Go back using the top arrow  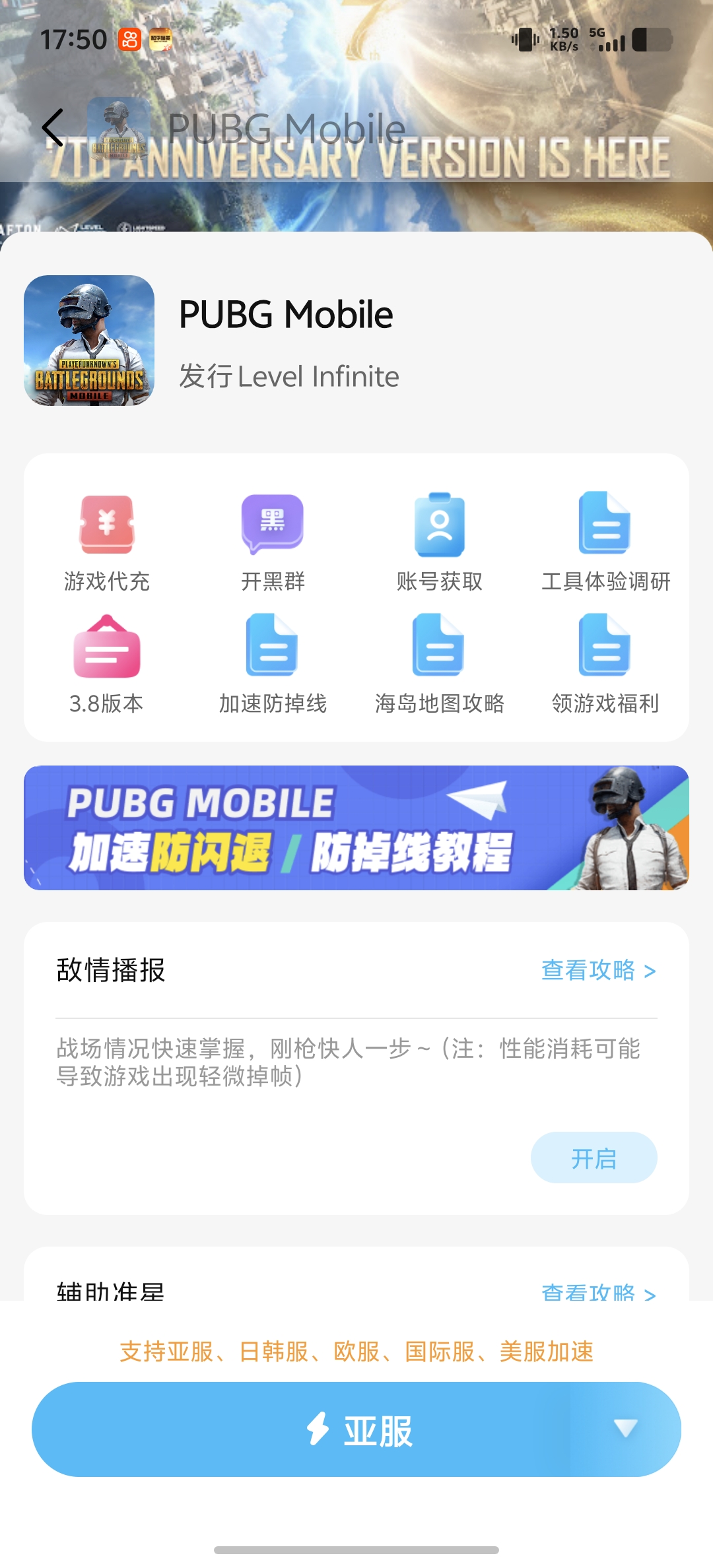click(x=53, y=127)
